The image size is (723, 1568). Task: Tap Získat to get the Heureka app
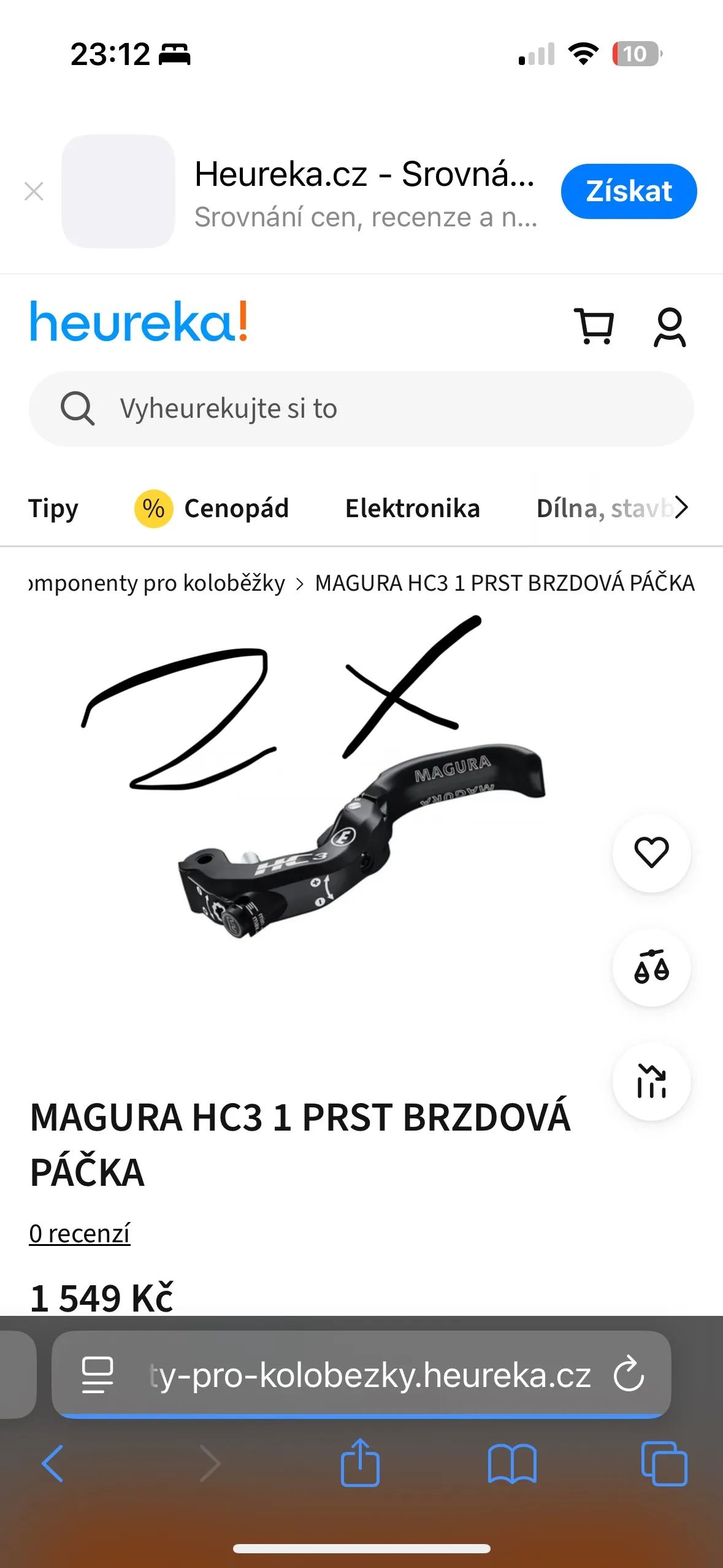click(x=629, y=191)
